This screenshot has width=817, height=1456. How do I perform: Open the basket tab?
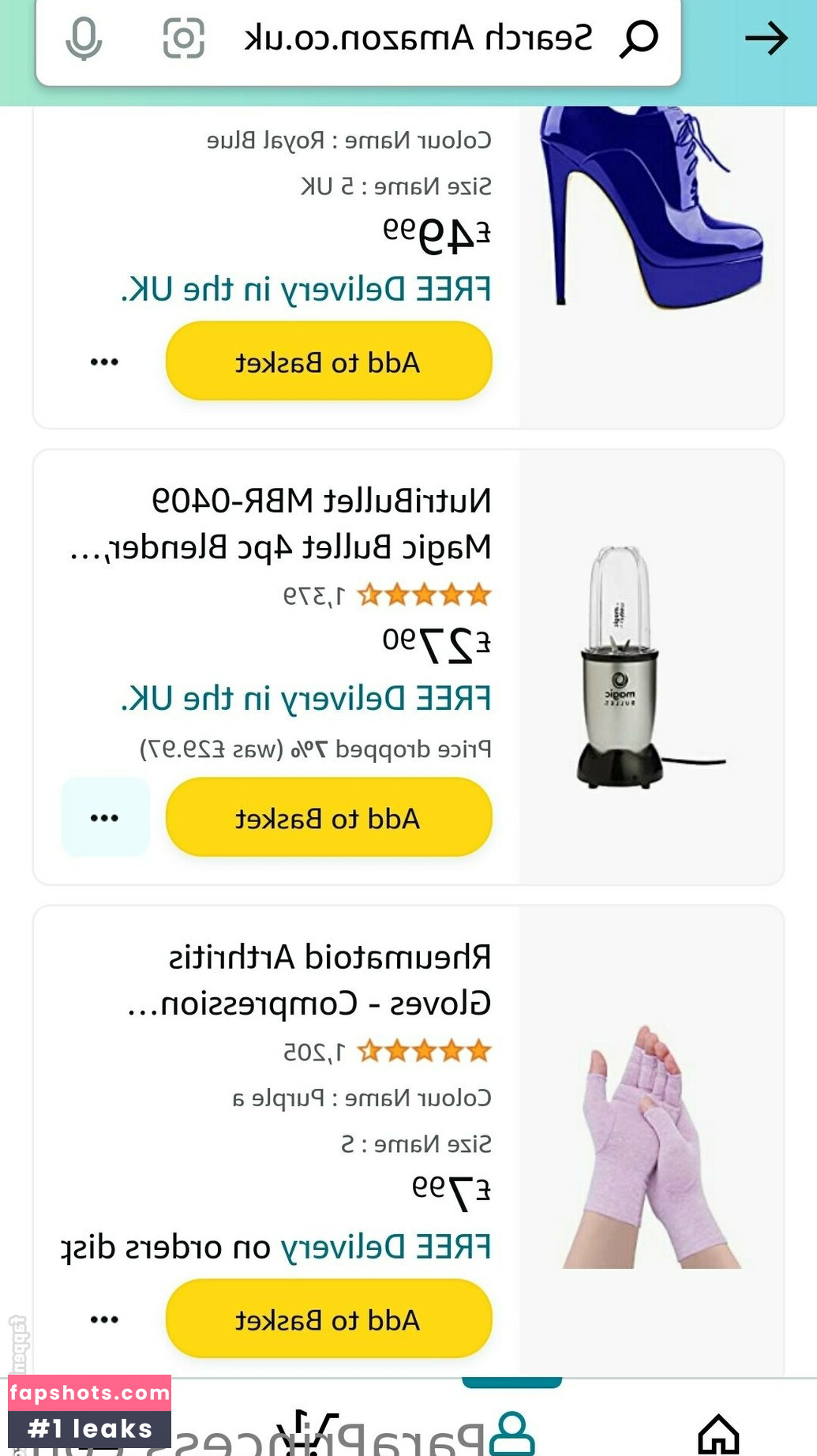tap(306, 1433)
